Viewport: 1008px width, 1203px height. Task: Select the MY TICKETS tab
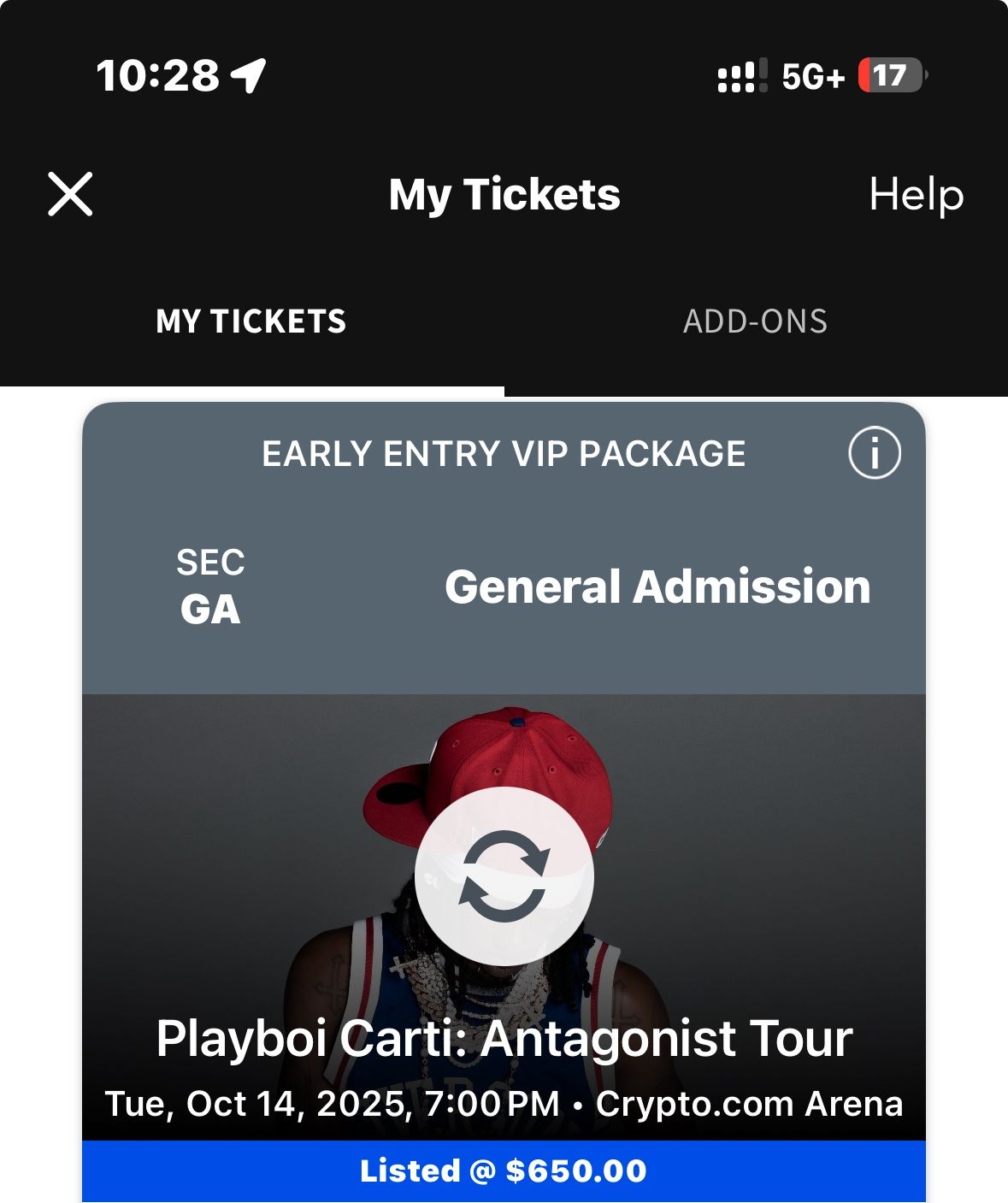[252, 321]
